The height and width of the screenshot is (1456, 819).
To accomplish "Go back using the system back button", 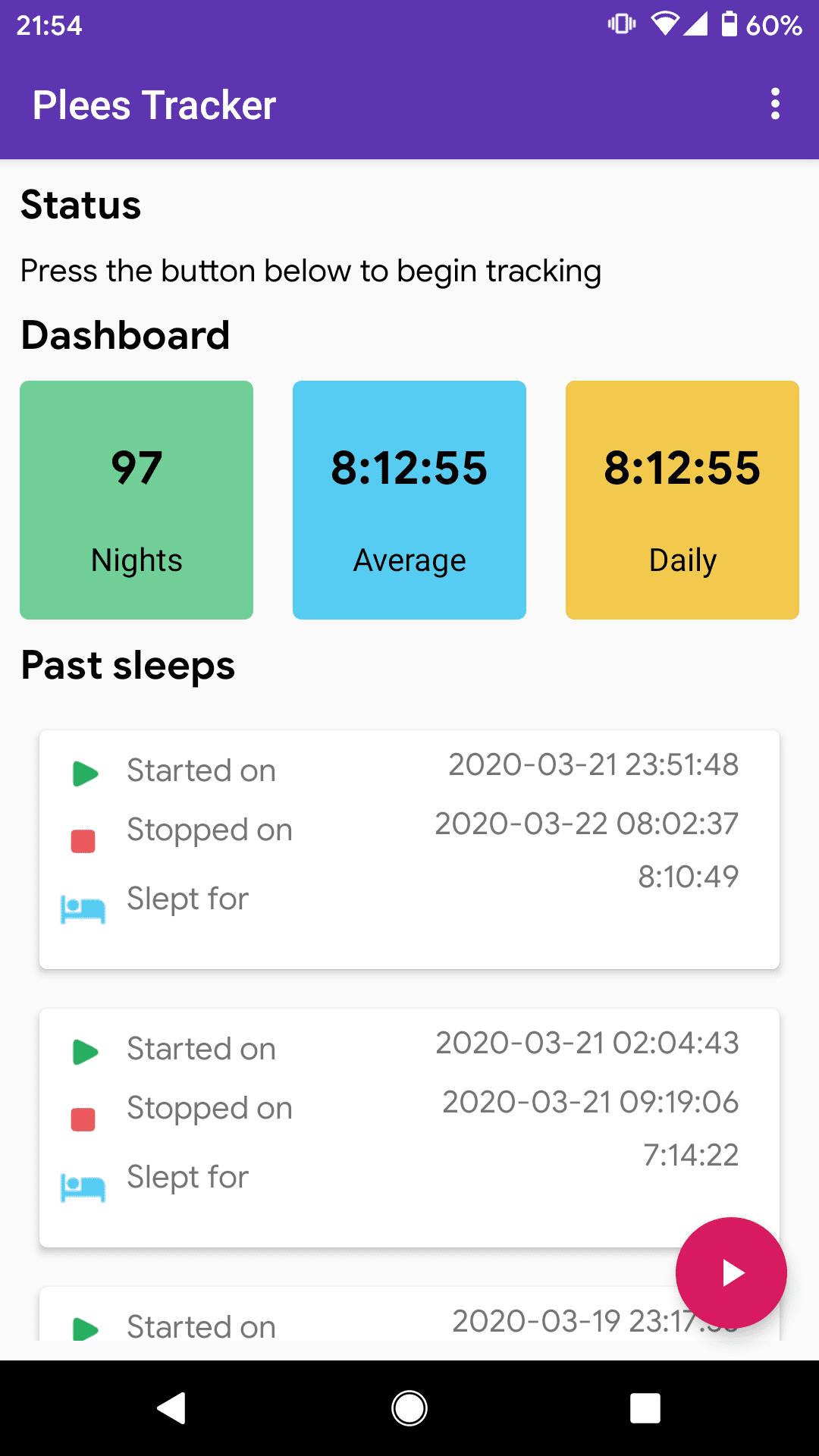I will pyautogui.click(x=172, y=1408).
